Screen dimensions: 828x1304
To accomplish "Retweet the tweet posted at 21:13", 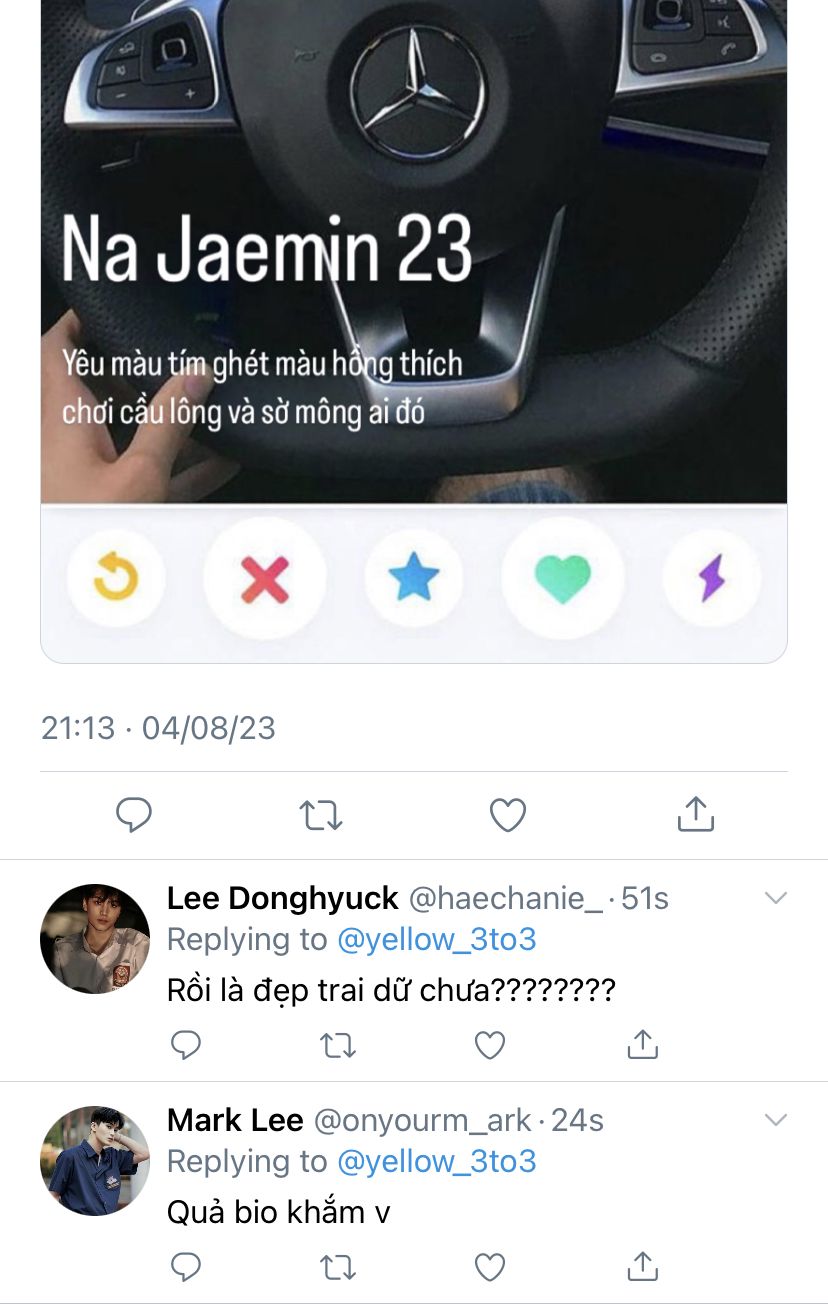I will 321,816.
